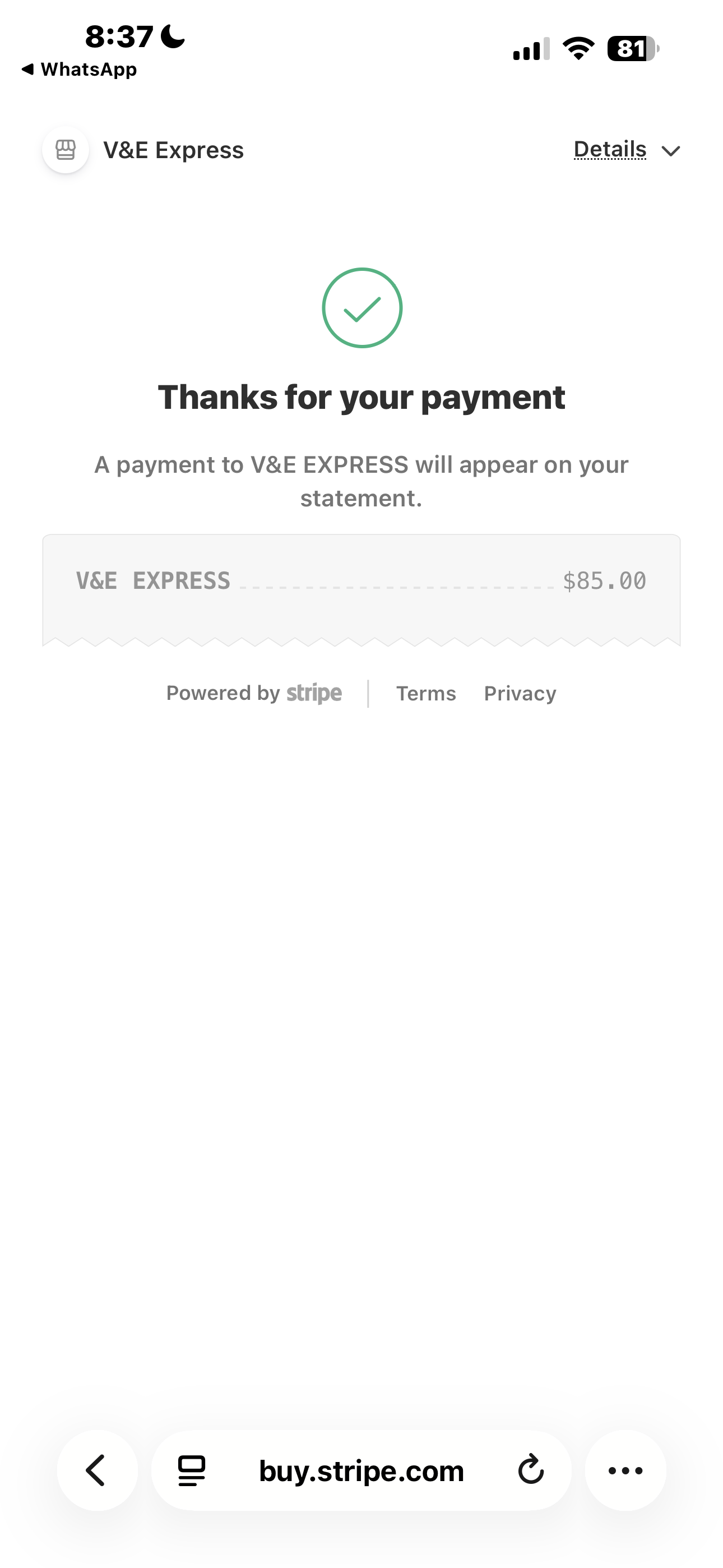The width and height of the screenshot is (723, 1568).
Task: Open the Powered by Stripe link
Action: click(x=254, y=693)
